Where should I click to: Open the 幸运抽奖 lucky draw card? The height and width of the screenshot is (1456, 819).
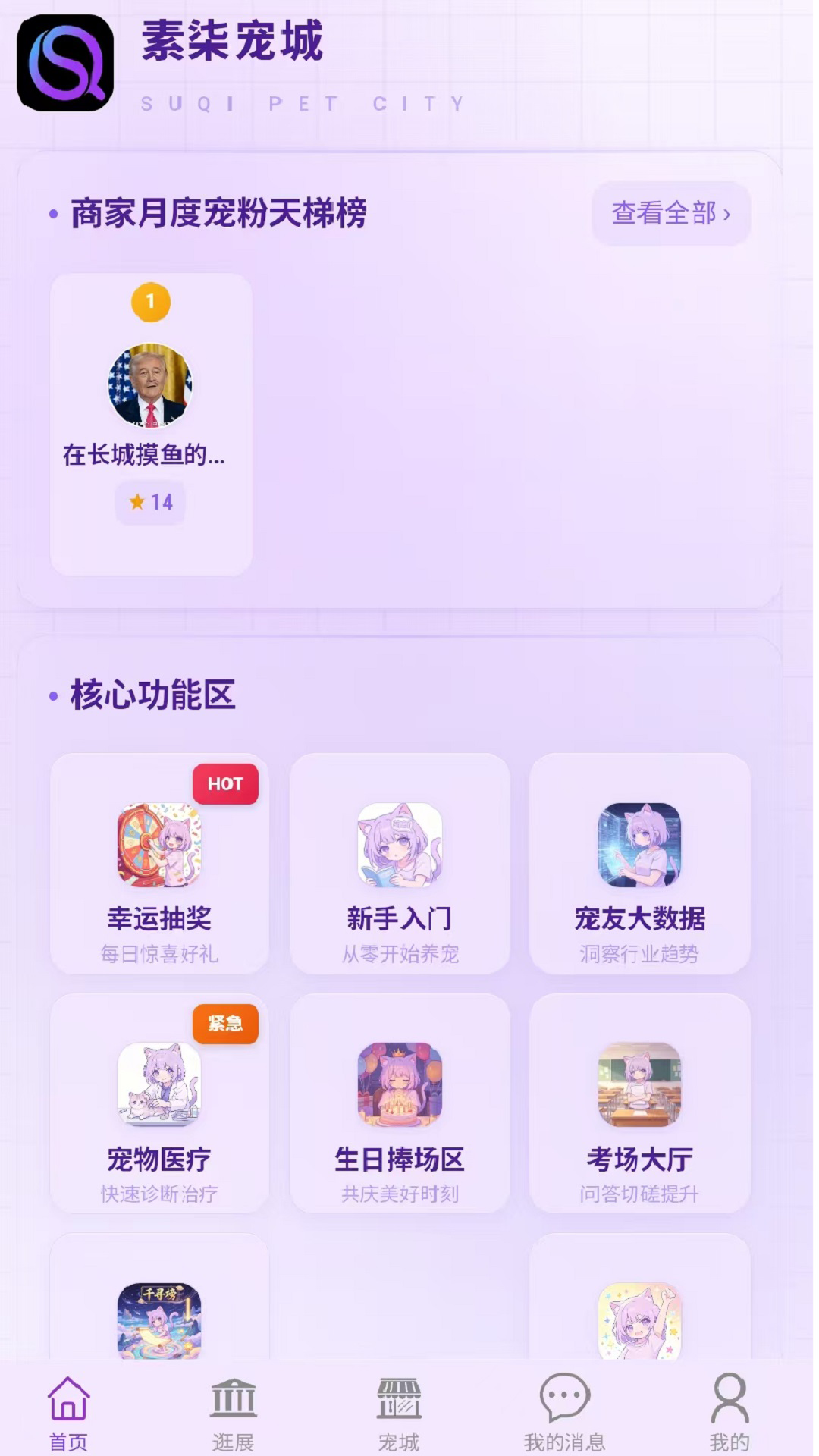pos(159,863)
